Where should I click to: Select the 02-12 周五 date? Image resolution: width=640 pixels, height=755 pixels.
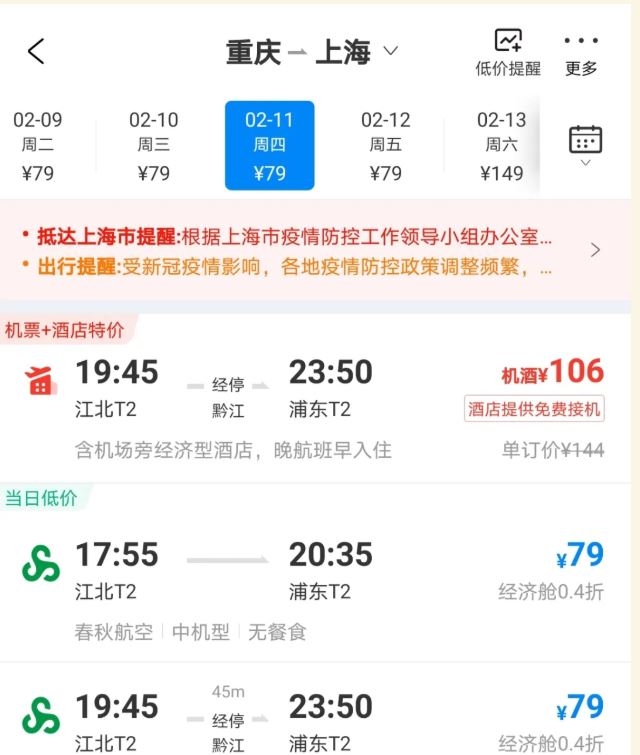pyautogui.click(x=386, y=146)
